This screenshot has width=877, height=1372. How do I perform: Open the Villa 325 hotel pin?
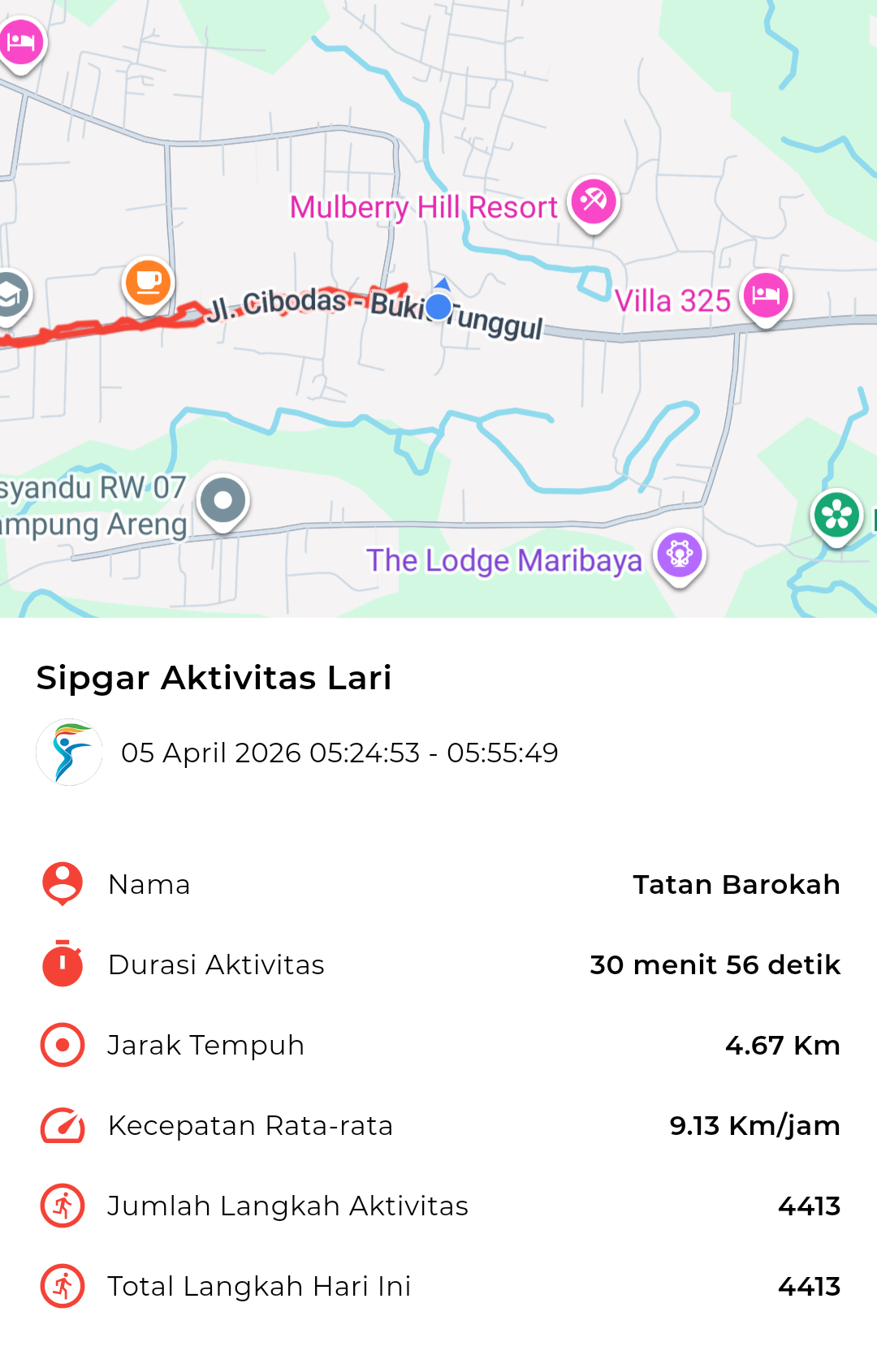pyautogui.click(x=765, y=296)
